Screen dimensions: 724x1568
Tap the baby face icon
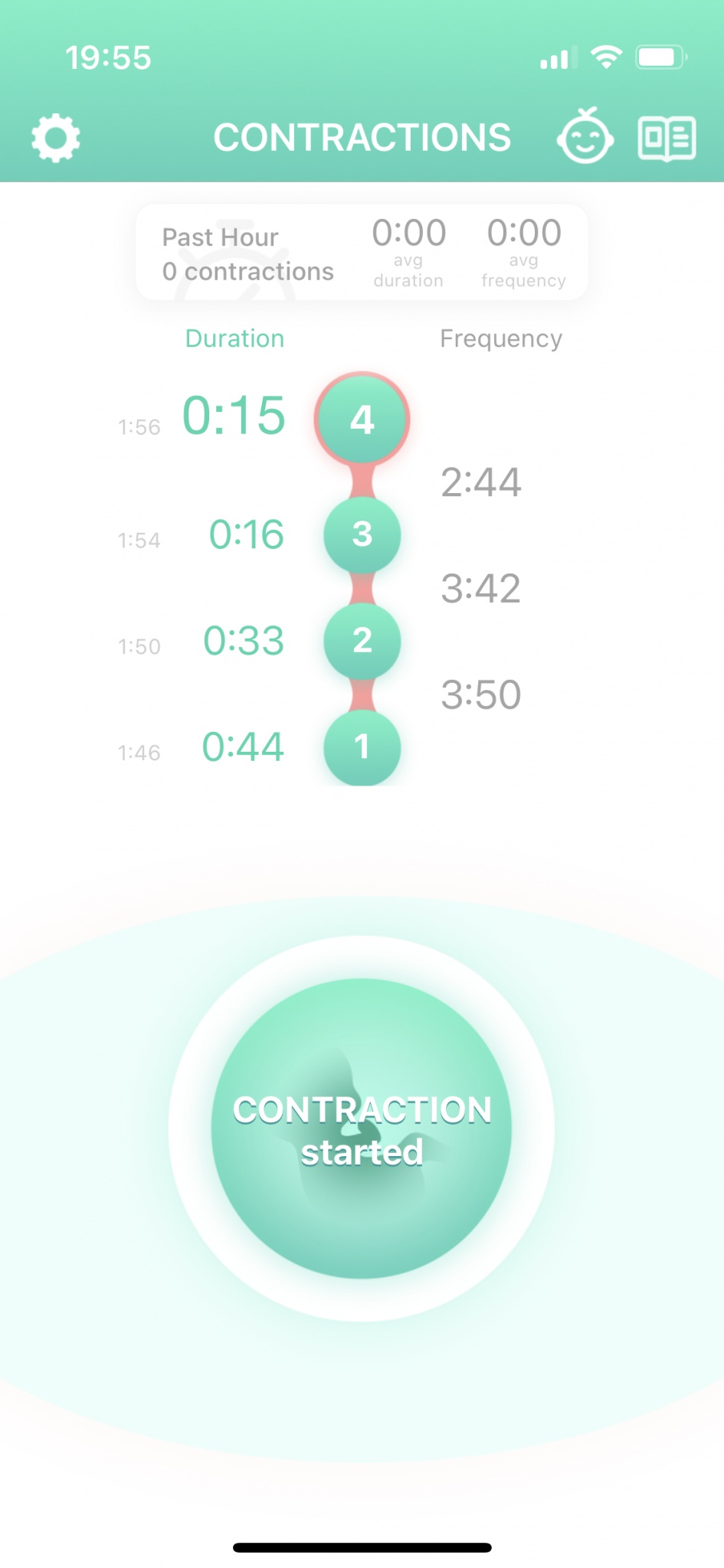tap(585, 137)
